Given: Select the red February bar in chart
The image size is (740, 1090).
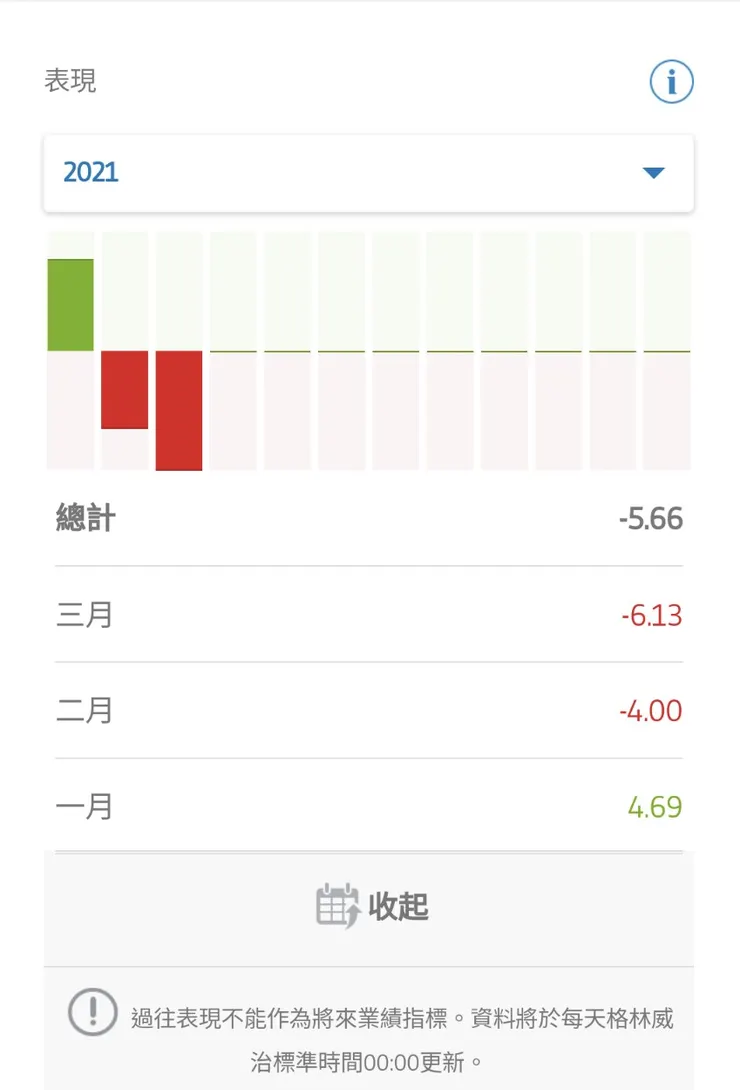Looking at the screenshot, I should point(124,390).
